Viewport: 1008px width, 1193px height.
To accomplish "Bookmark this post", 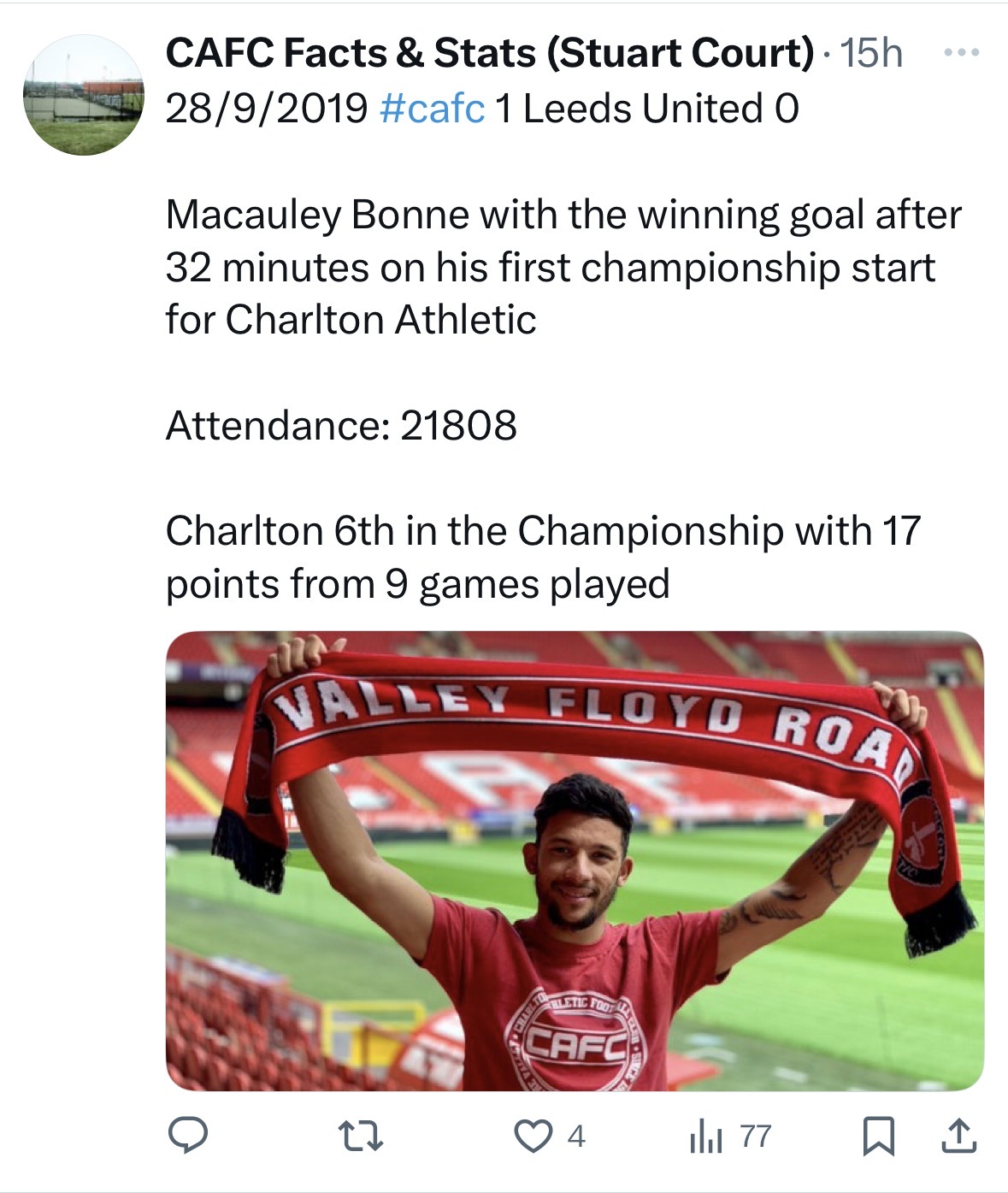I will click(879, 1136).
